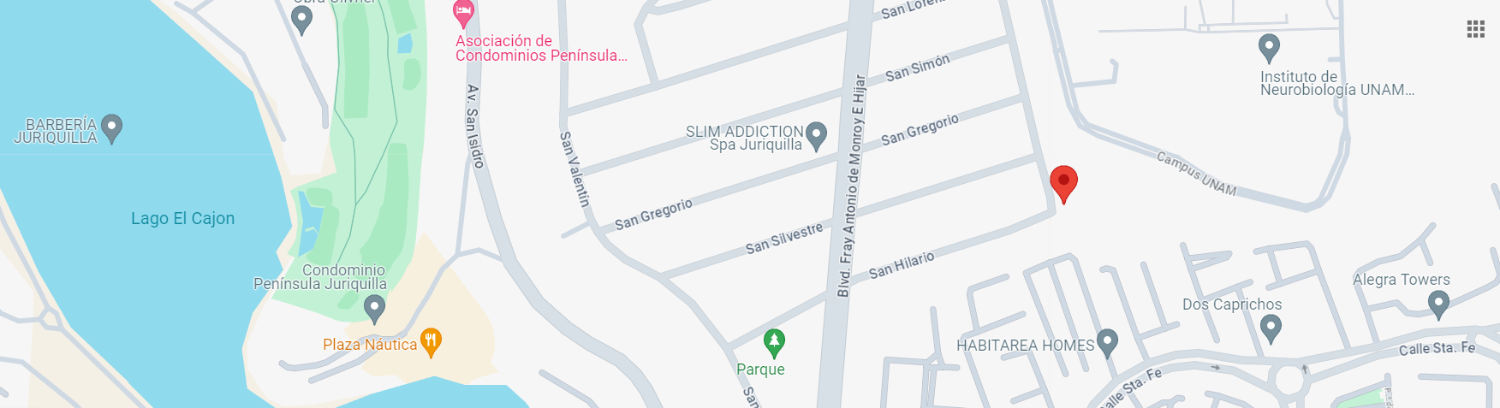
Task: Open the Plaza Náutica restaurant marker
Action: 431,342
